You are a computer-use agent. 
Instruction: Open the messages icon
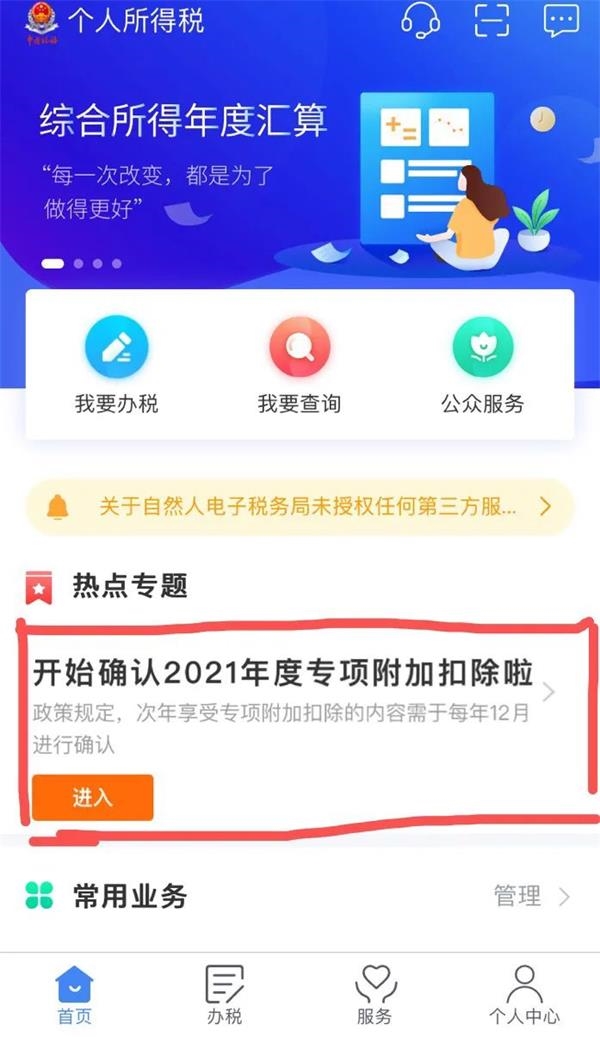click(x=562, y=20)
